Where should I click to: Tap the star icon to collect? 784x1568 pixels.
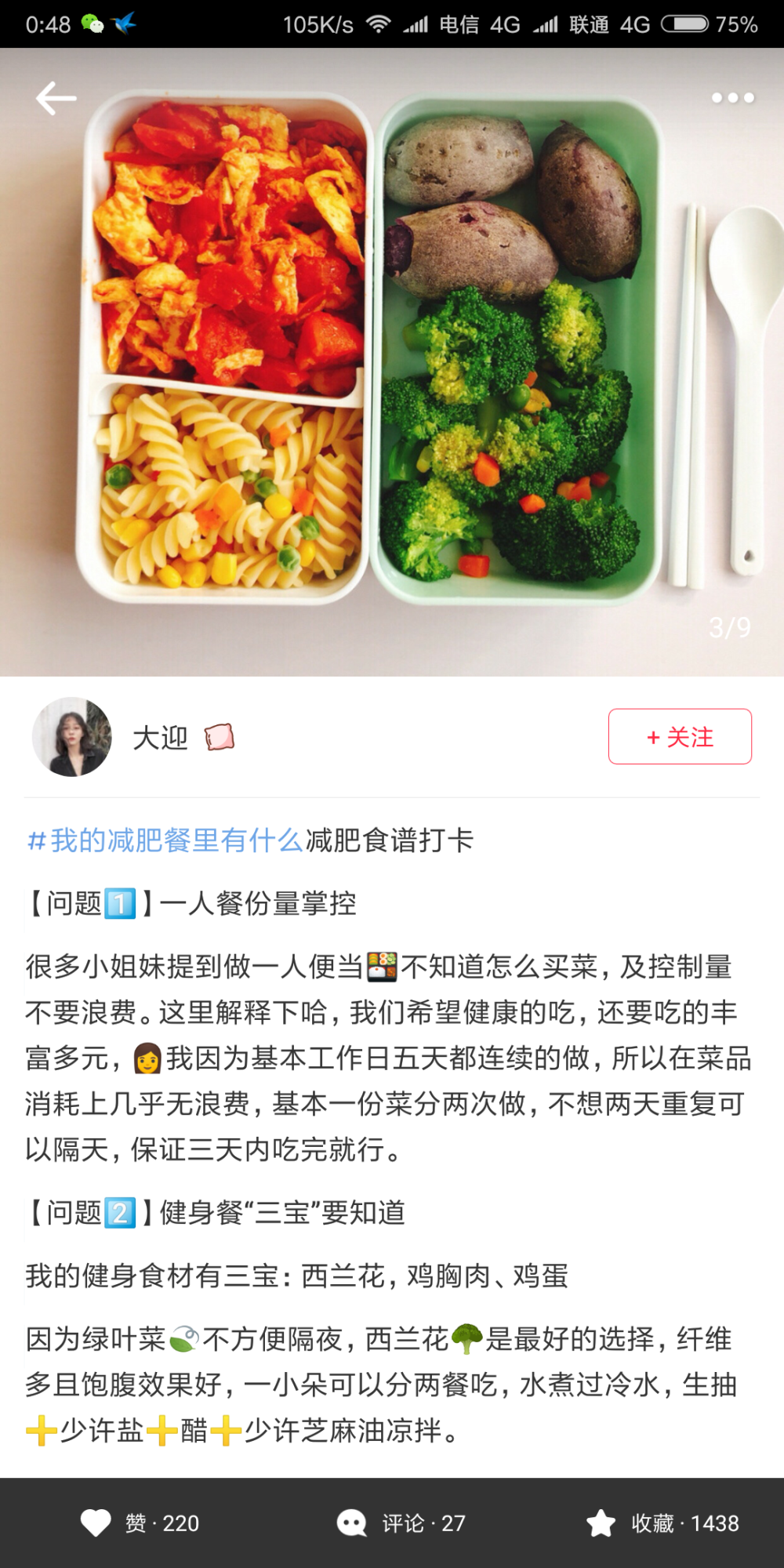(x=600, y=1522)
